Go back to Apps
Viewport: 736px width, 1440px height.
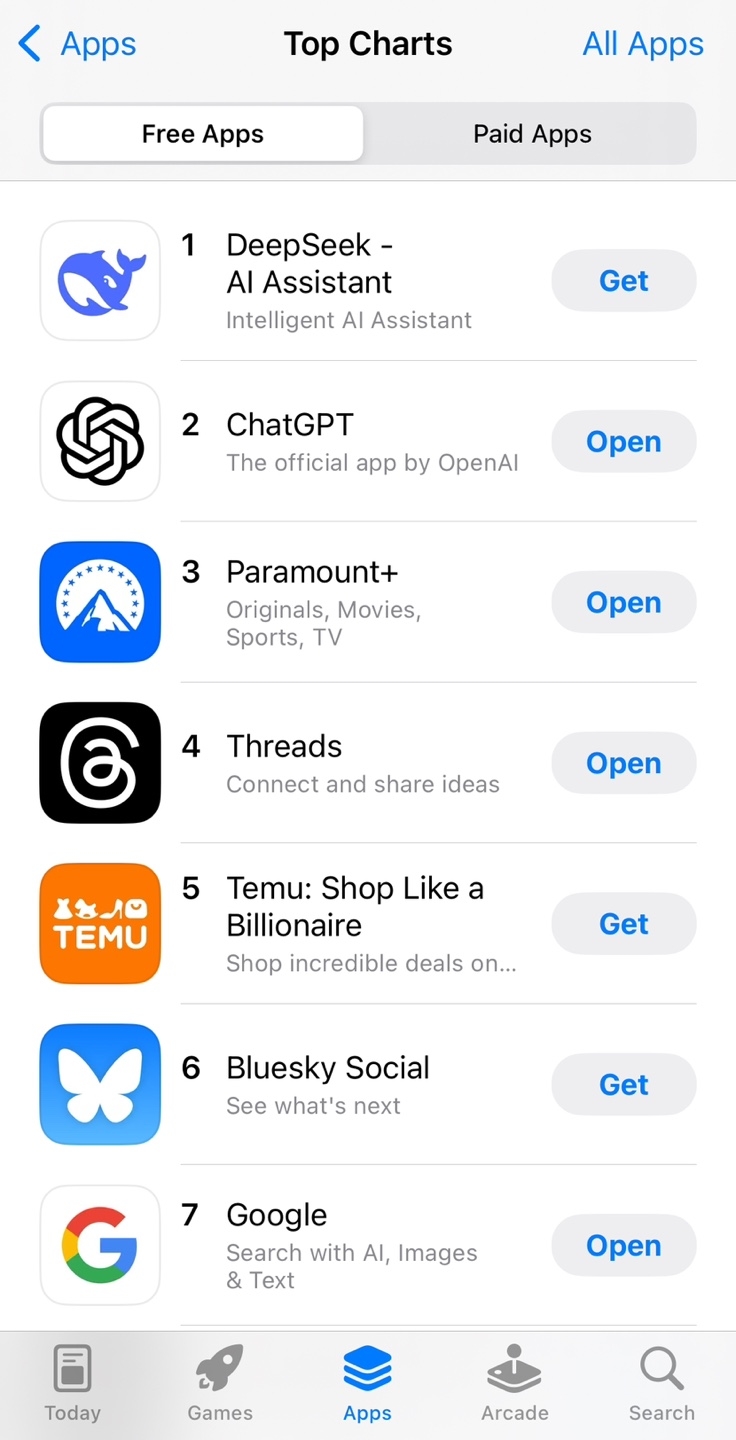pyautogui.click(x=77, y=44)
